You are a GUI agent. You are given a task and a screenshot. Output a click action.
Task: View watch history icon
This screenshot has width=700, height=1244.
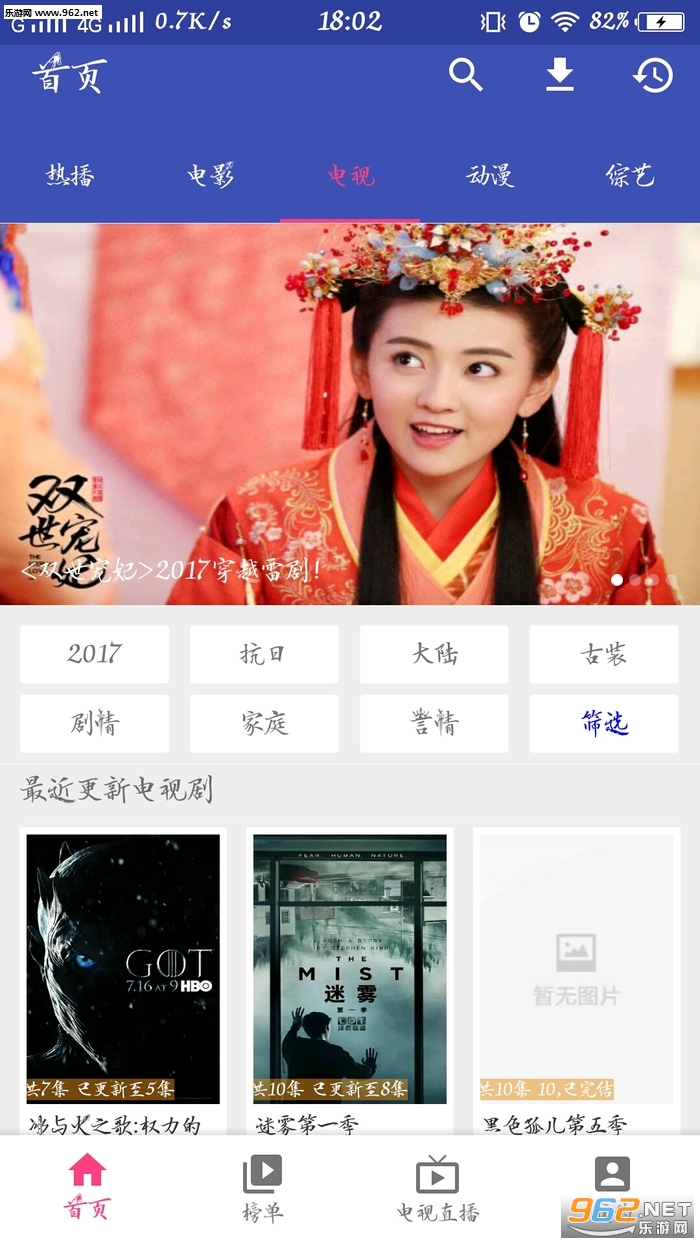point(653,75)
